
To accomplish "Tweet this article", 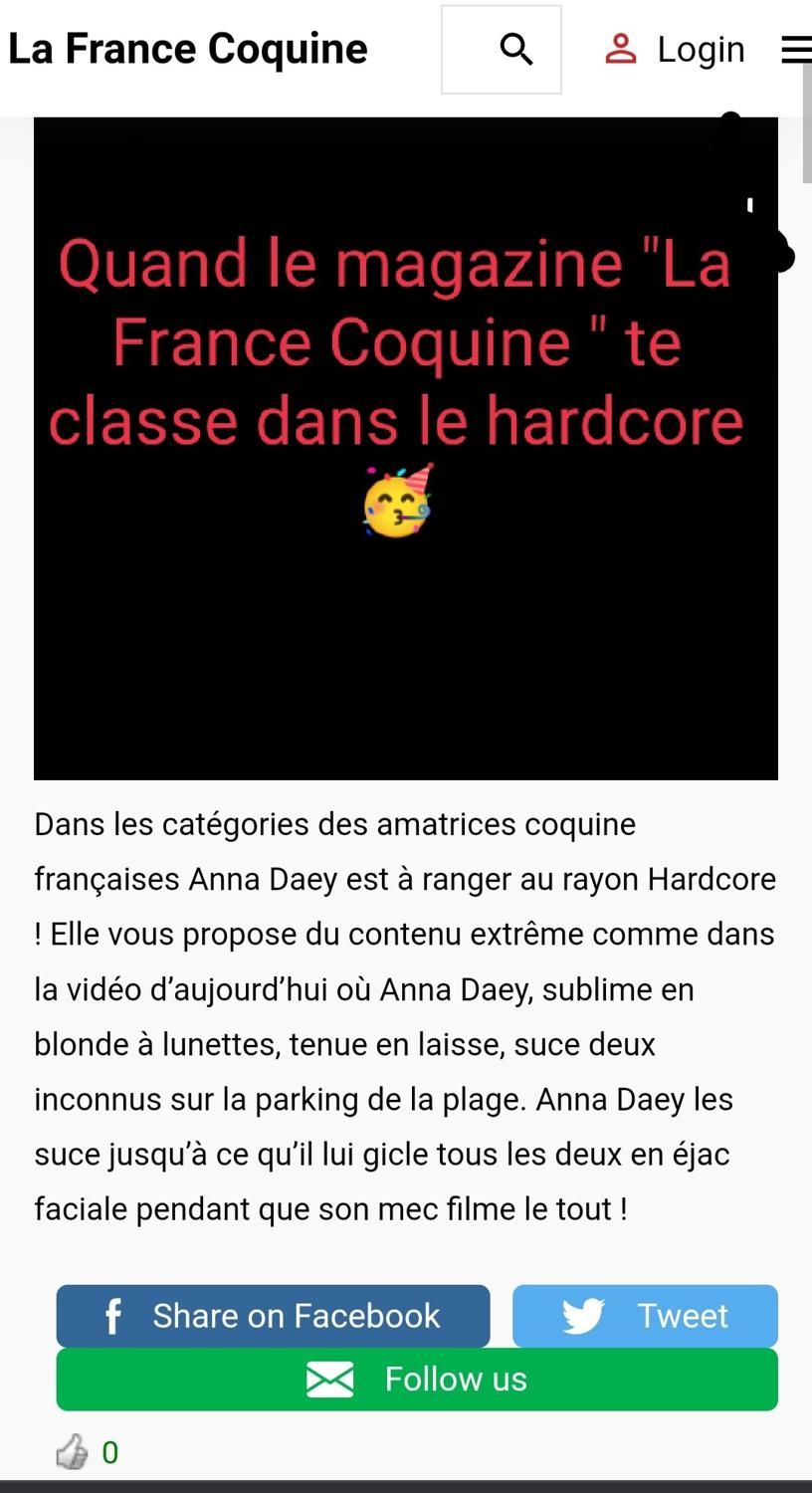I will click(645, 1316).
